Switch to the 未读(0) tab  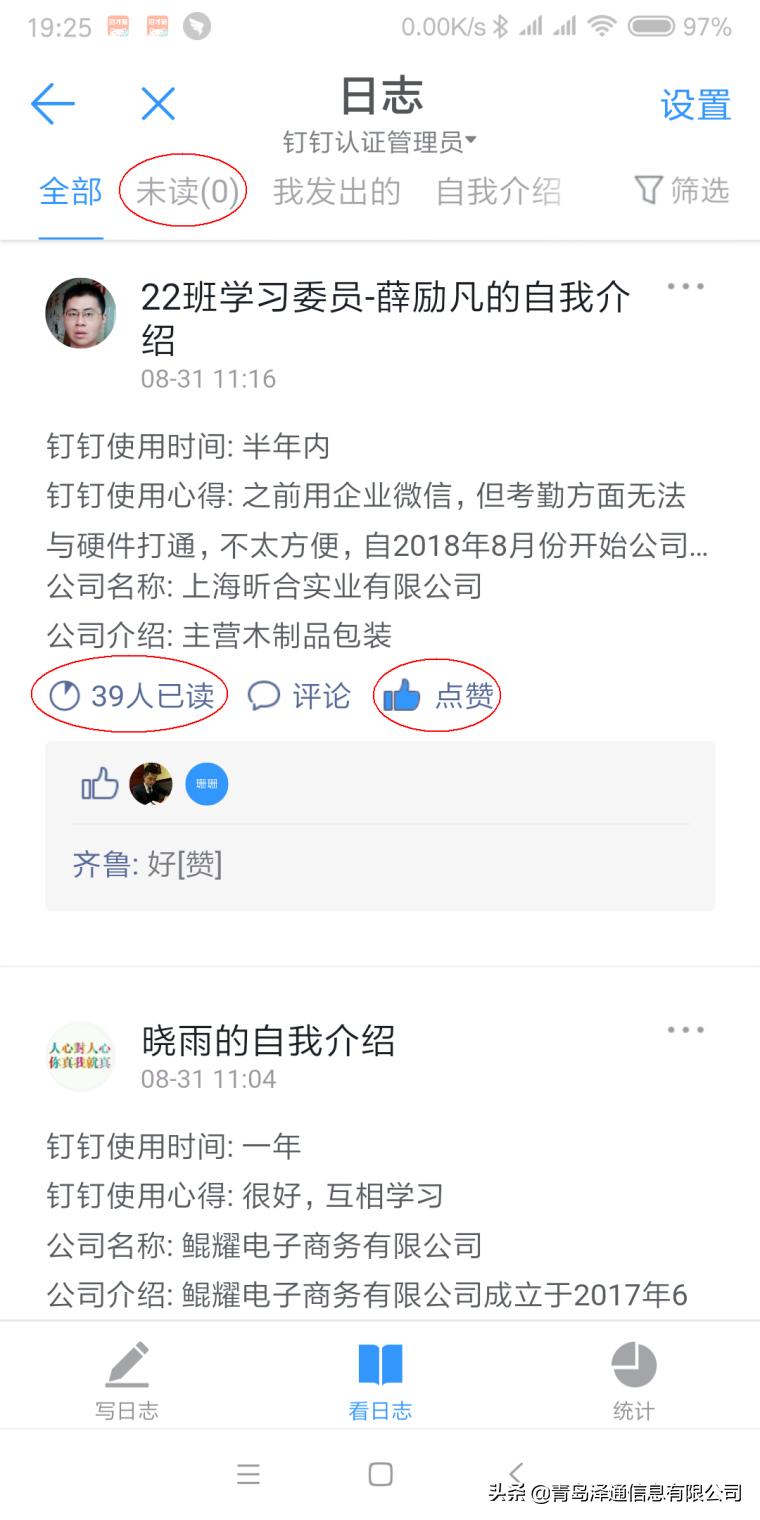[183, 192]
